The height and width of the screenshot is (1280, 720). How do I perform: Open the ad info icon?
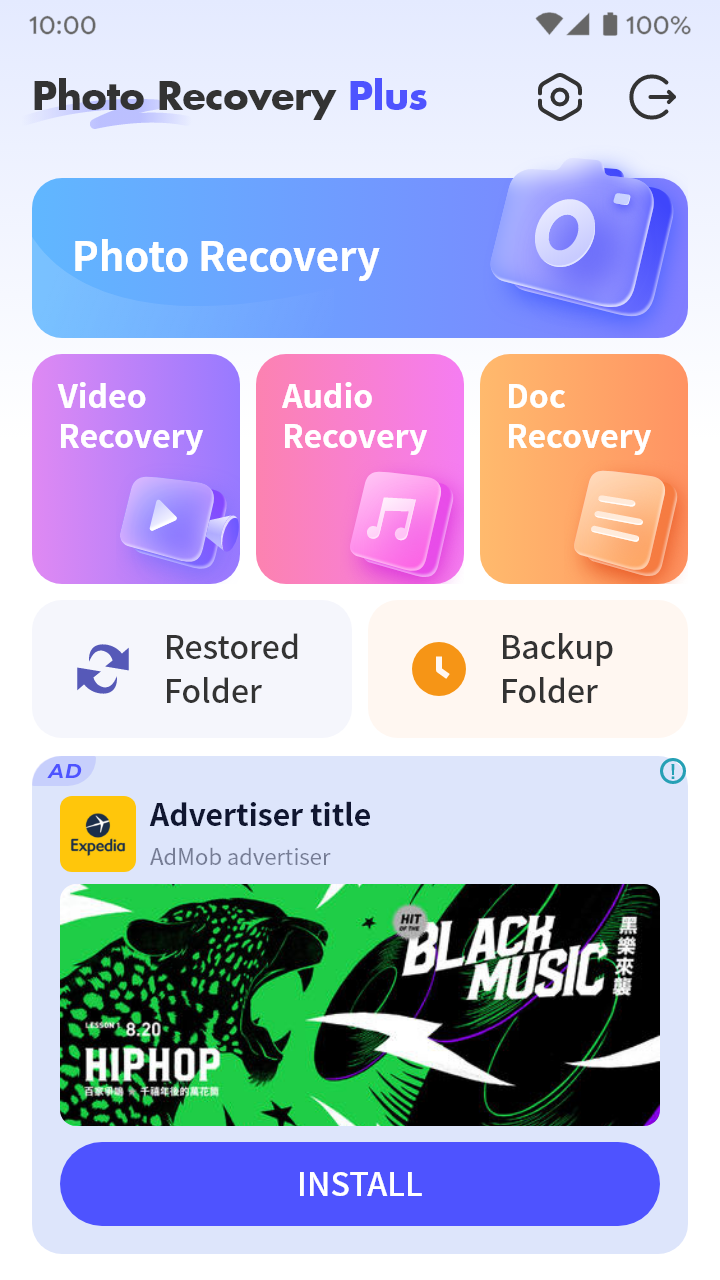673,771
